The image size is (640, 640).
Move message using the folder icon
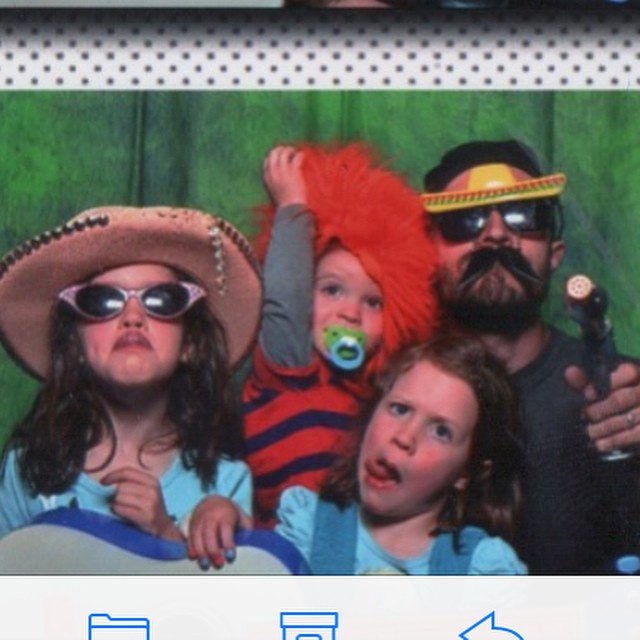click(x=119, y=627)
